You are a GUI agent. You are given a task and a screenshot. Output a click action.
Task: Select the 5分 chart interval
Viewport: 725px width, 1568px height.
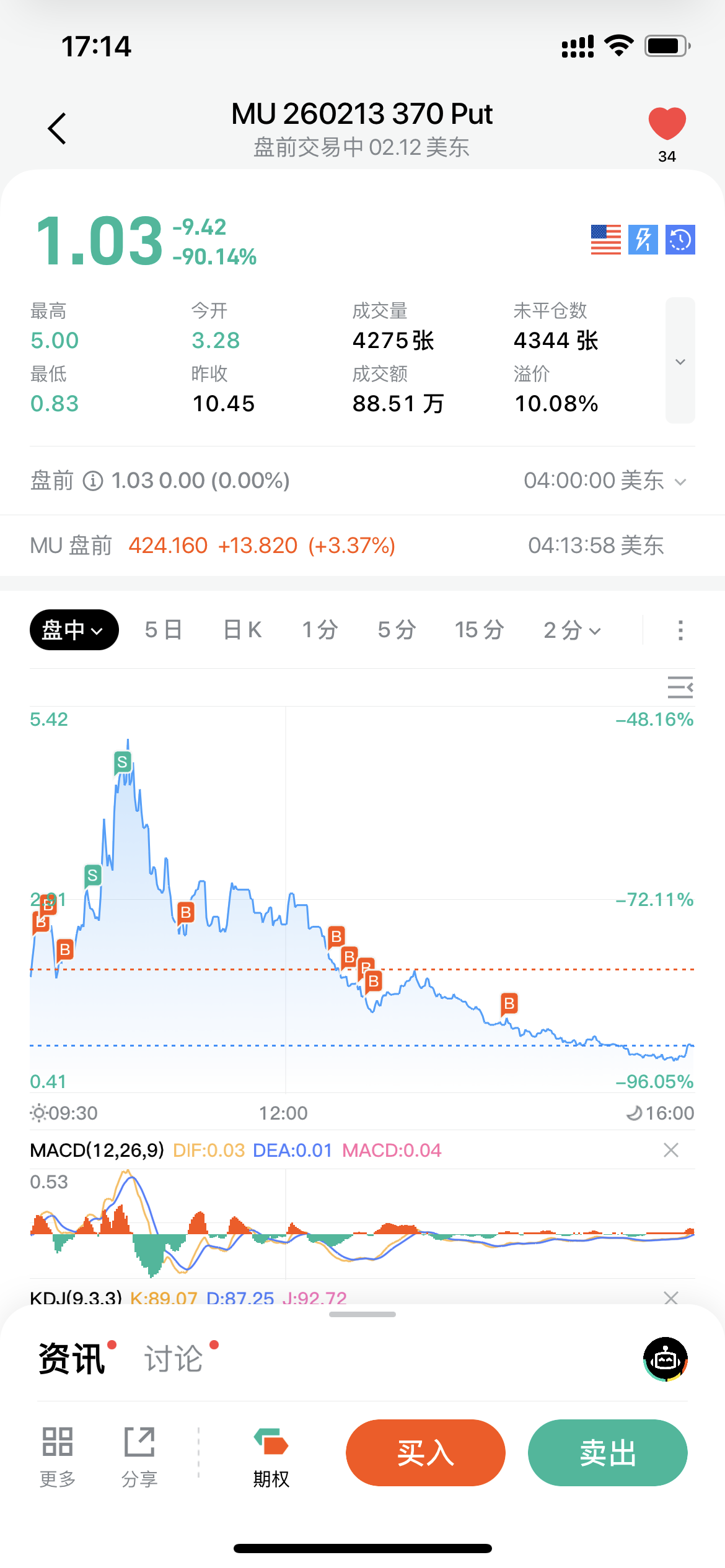tap(397, 630)
